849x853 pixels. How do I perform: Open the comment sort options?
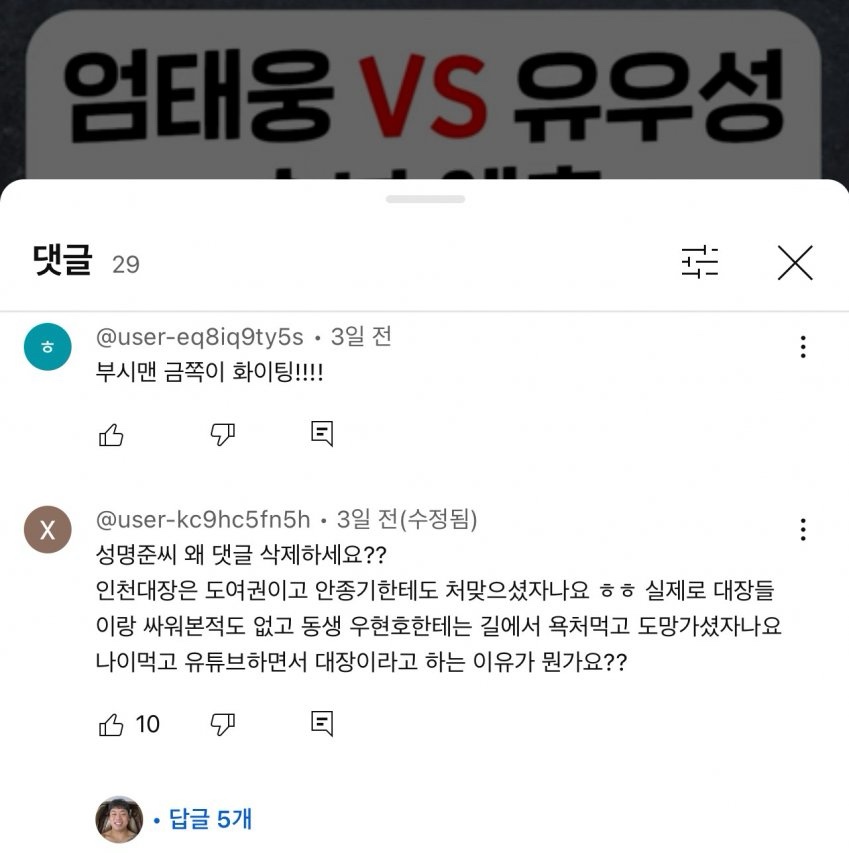point(700,263)
